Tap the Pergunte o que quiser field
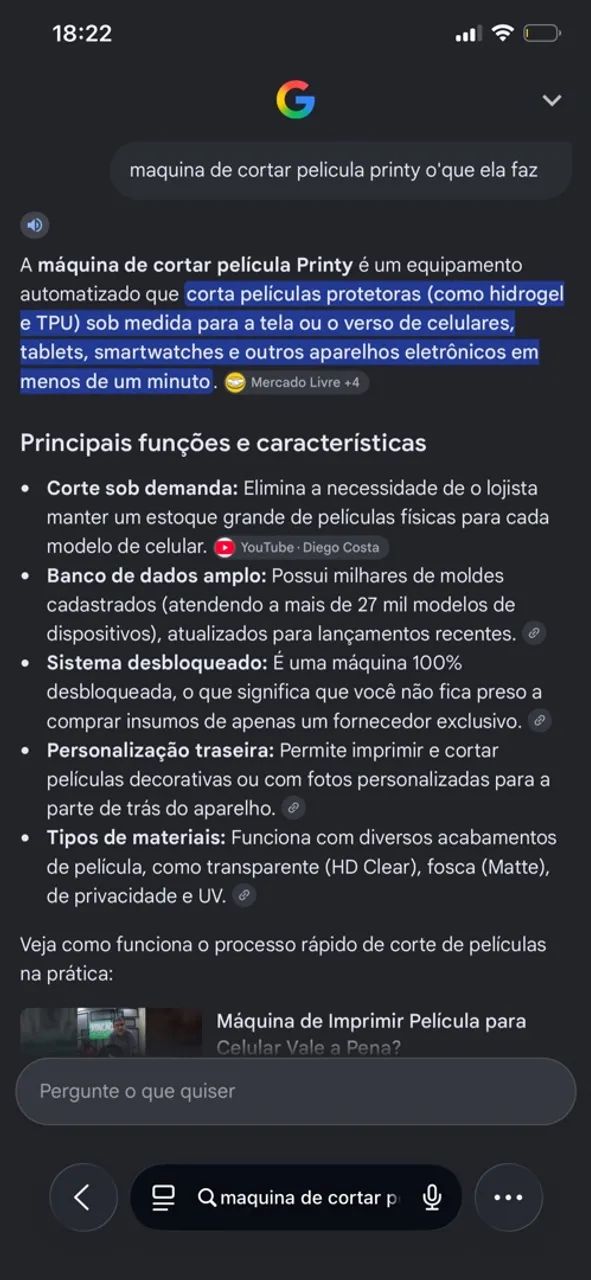This screenshot has height=1280, width=591. pyautogui.click(x=295, y=1091)
